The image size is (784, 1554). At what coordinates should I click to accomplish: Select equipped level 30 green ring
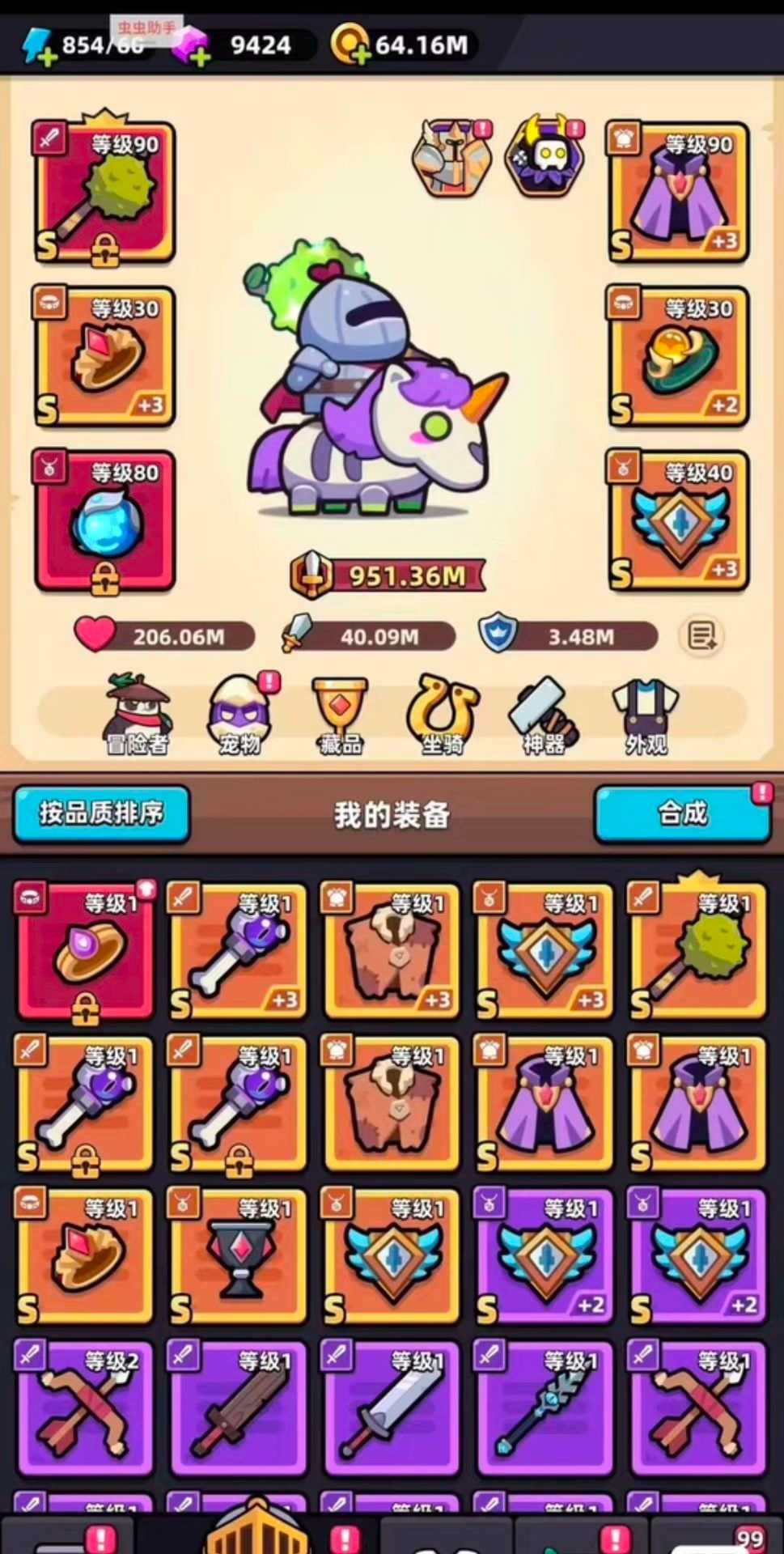(678, 356)
